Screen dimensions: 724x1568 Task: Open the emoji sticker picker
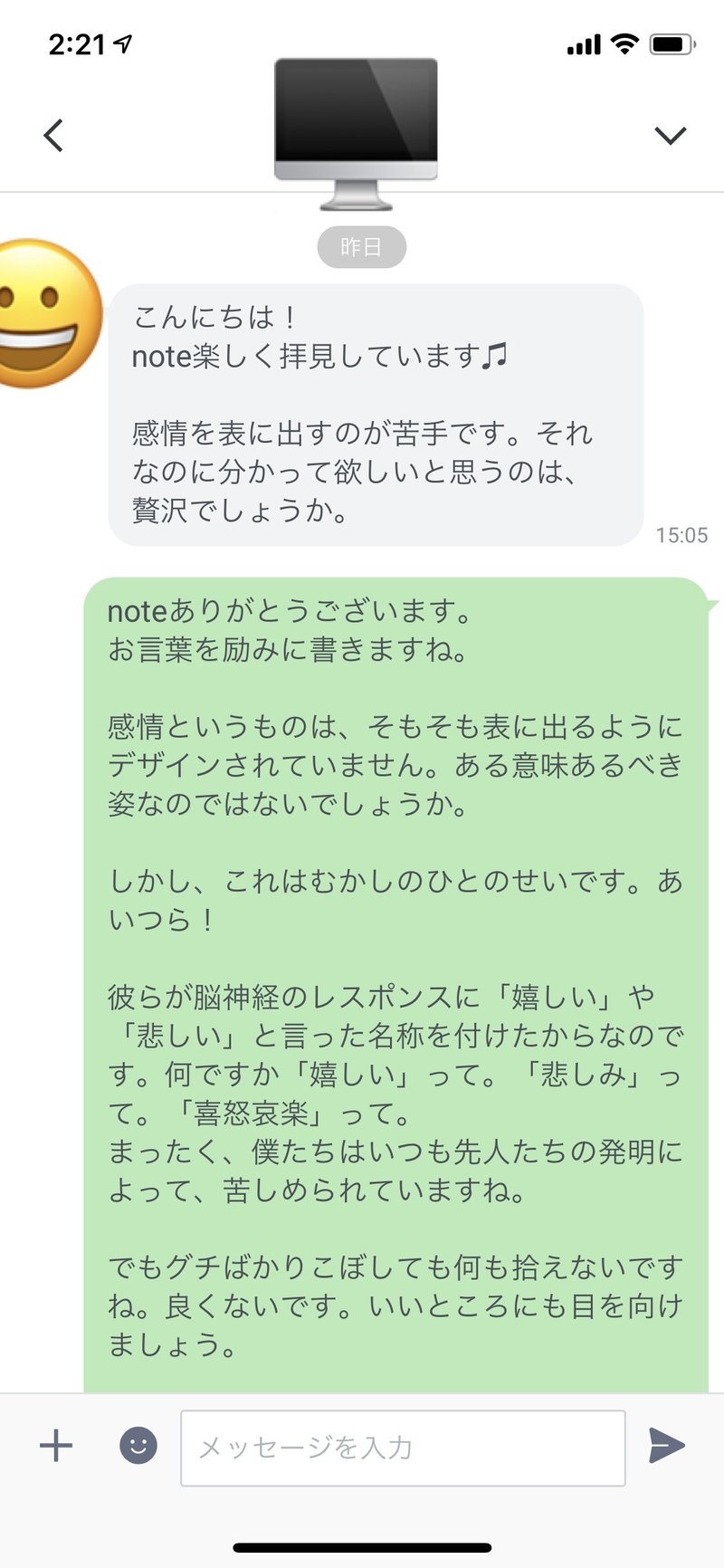point(138,1446)
